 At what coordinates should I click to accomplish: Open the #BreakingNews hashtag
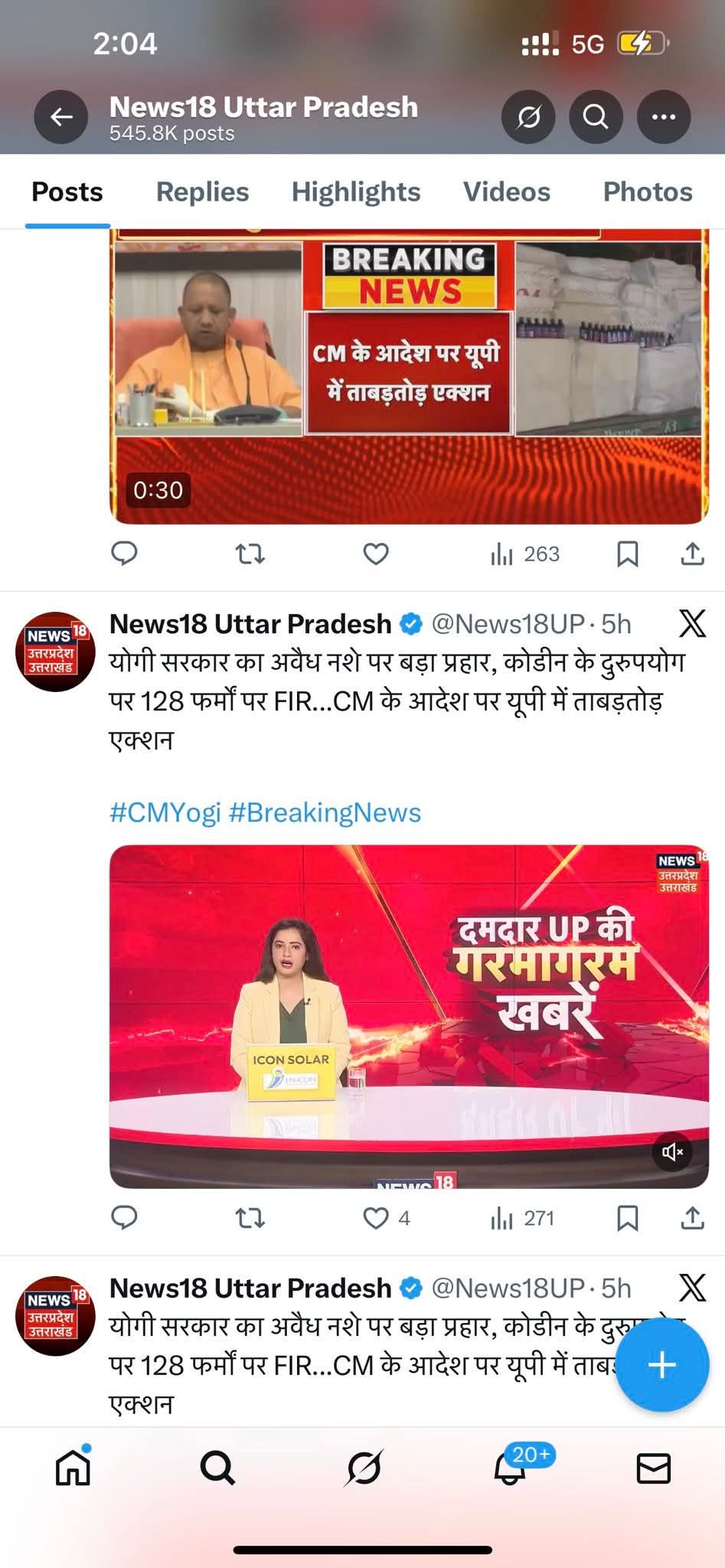[325, 812]
